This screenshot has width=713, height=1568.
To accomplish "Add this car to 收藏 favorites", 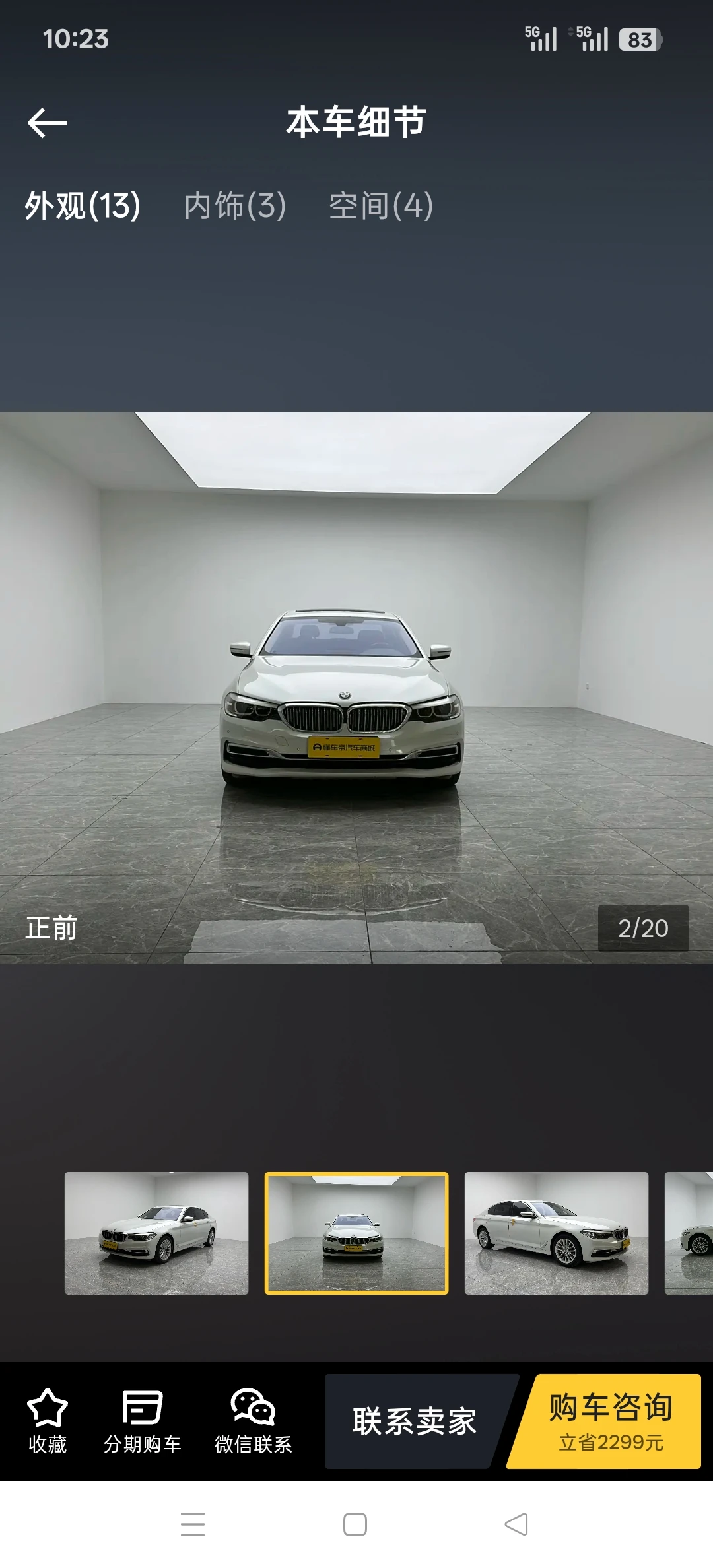I will 48,1421.
